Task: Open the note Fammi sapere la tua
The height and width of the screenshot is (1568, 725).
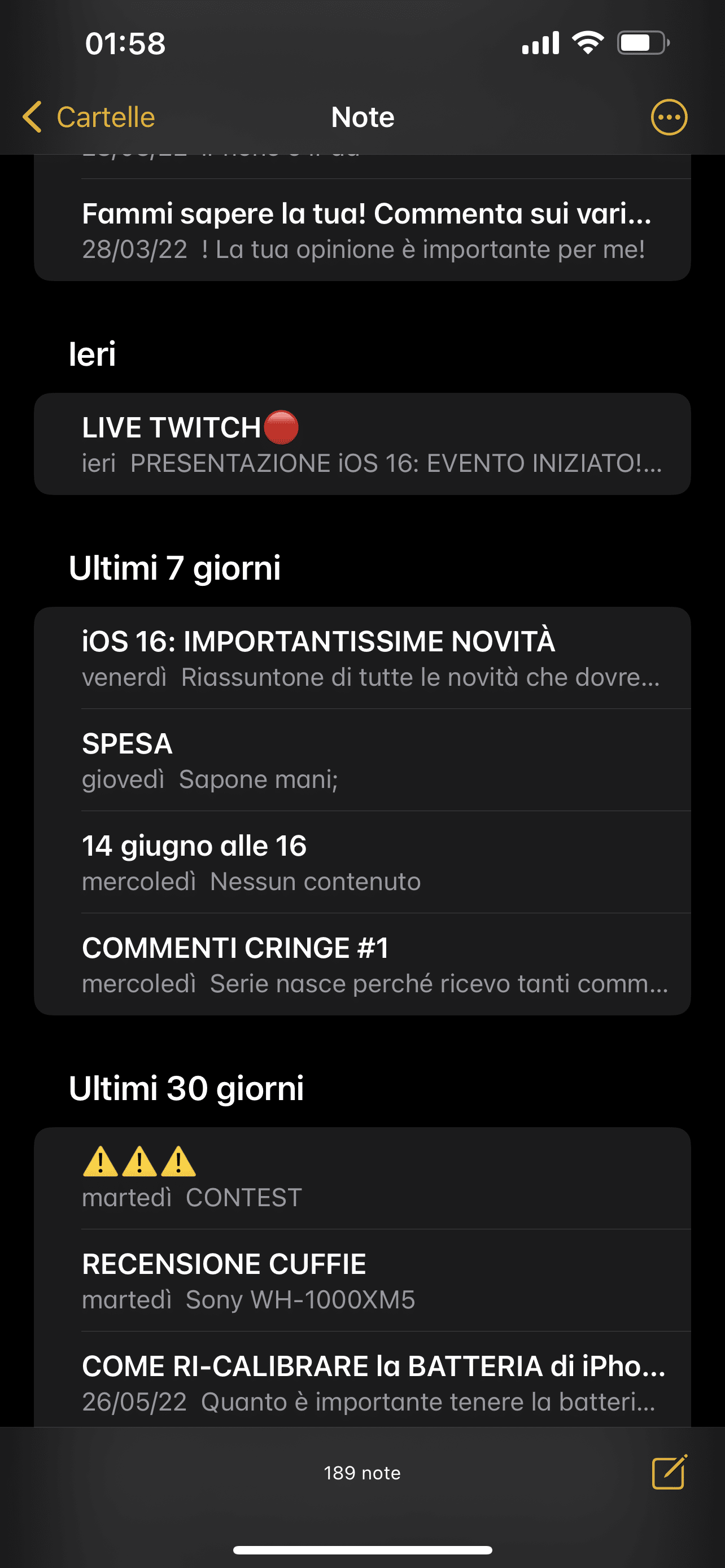Action: (x=362, y=230)
